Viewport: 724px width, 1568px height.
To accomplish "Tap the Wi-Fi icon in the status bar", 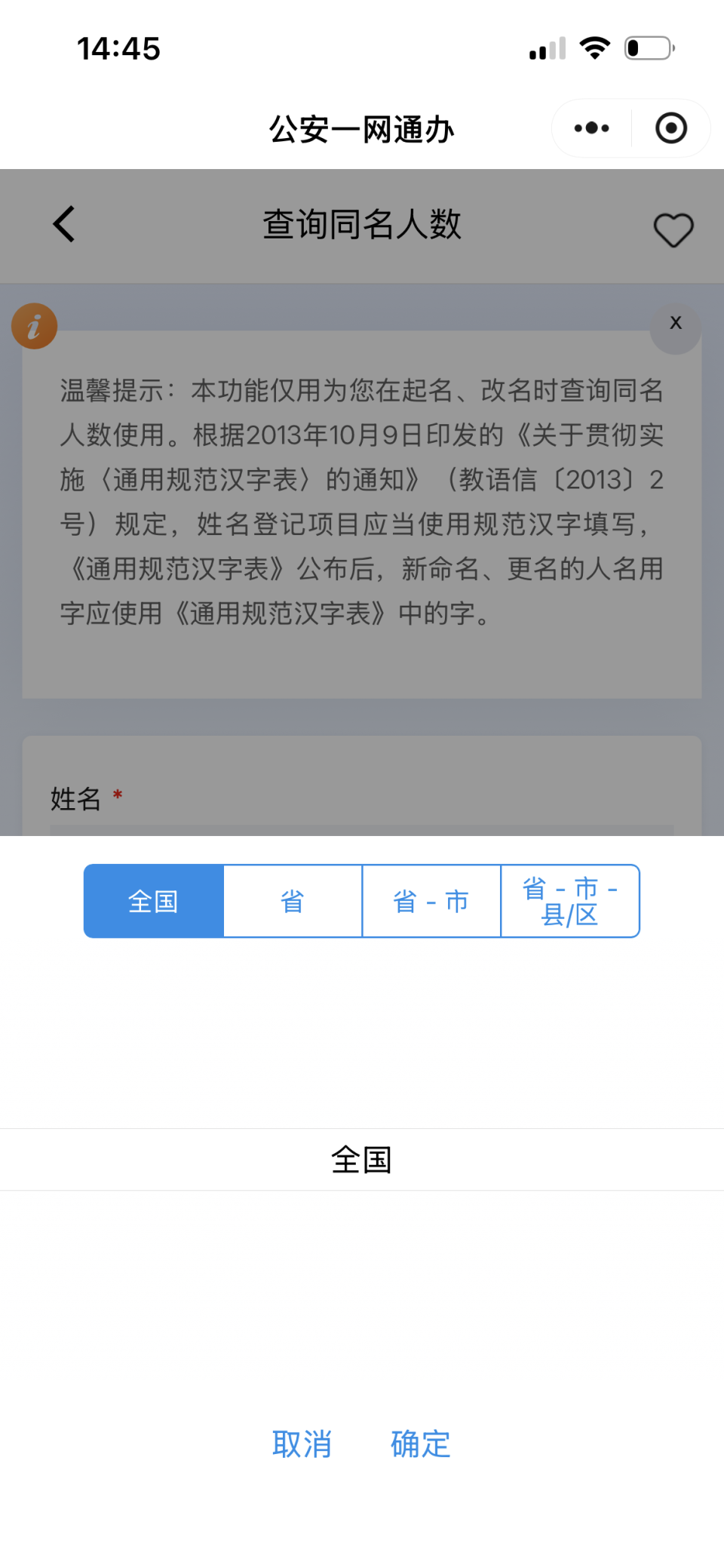I will click(595, 47).
